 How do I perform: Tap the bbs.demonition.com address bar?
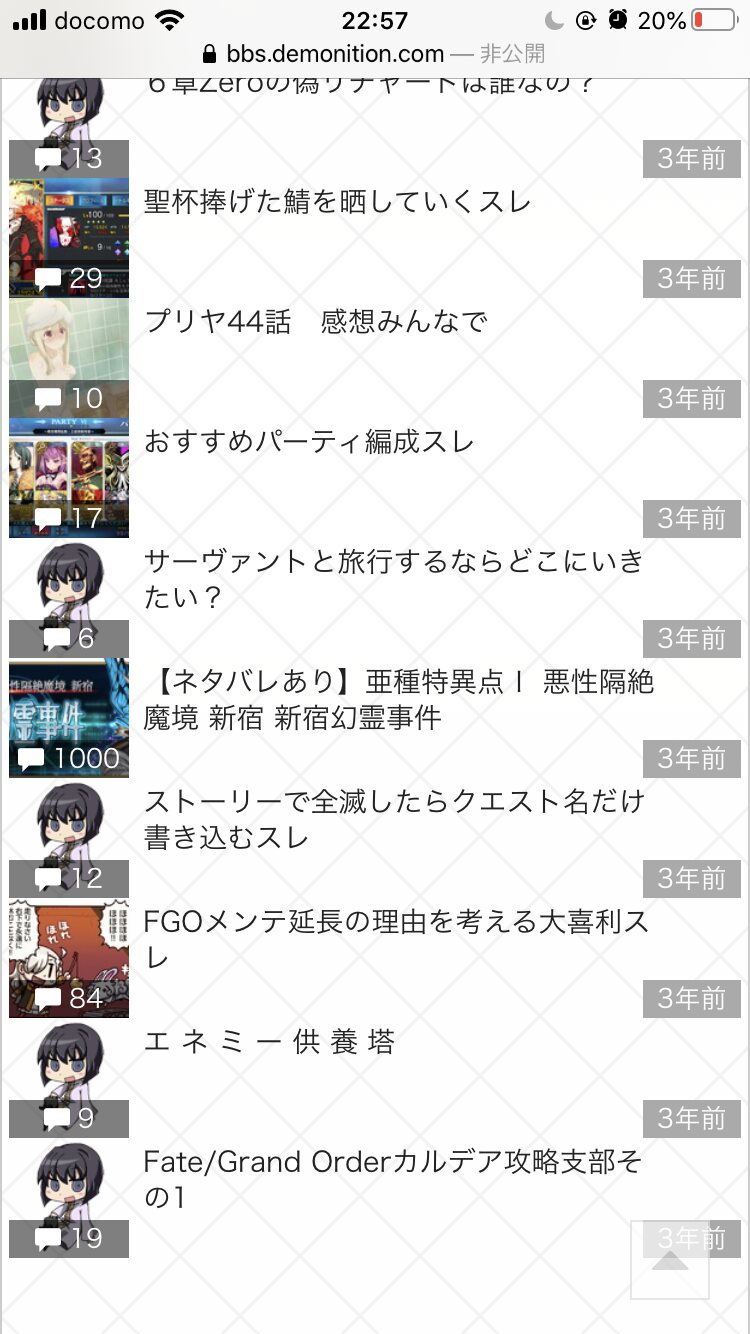[375, 53]
